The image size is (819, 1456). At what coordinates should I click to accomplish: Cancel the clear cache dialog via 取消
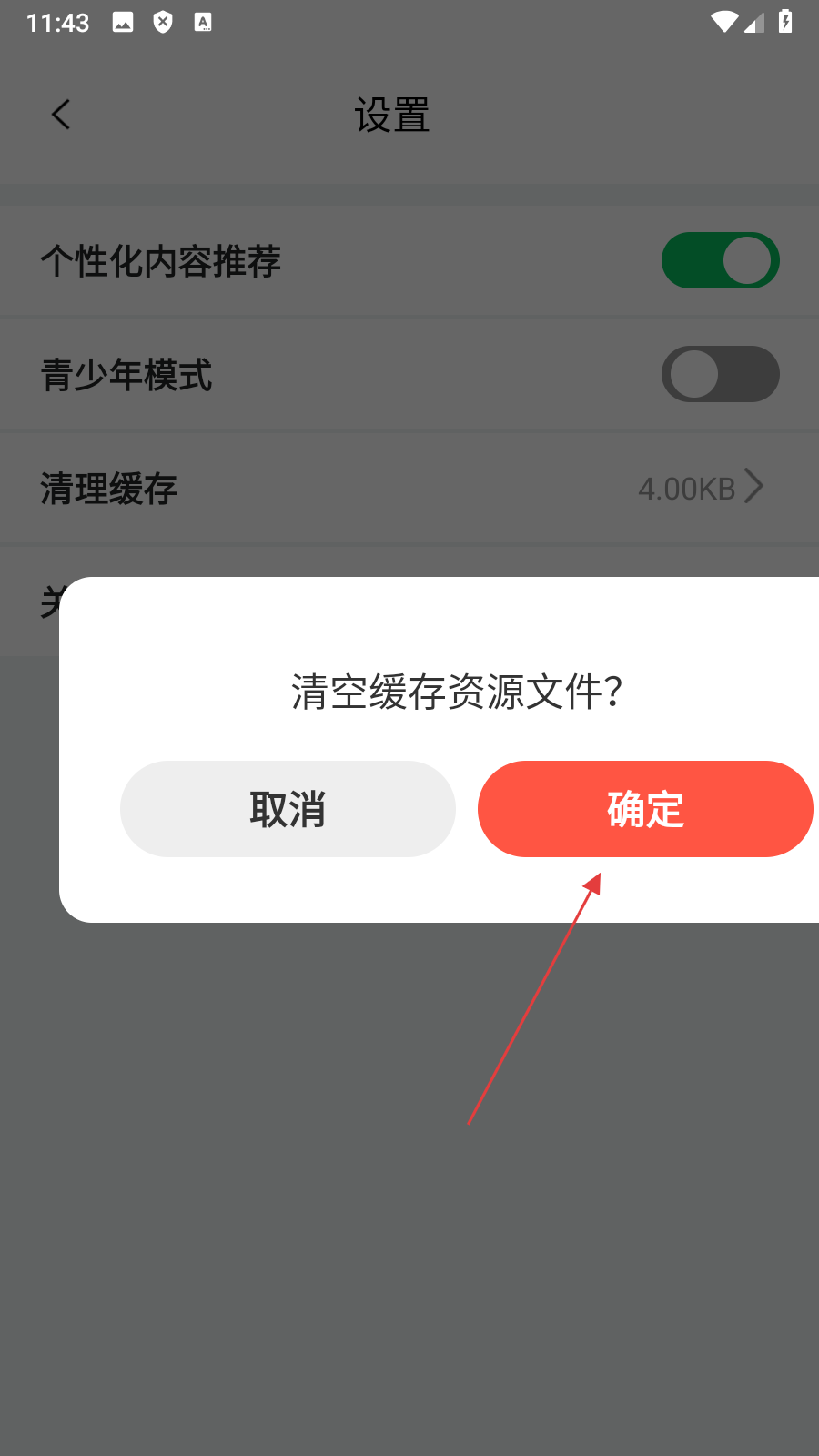click(x=288, y=809)
